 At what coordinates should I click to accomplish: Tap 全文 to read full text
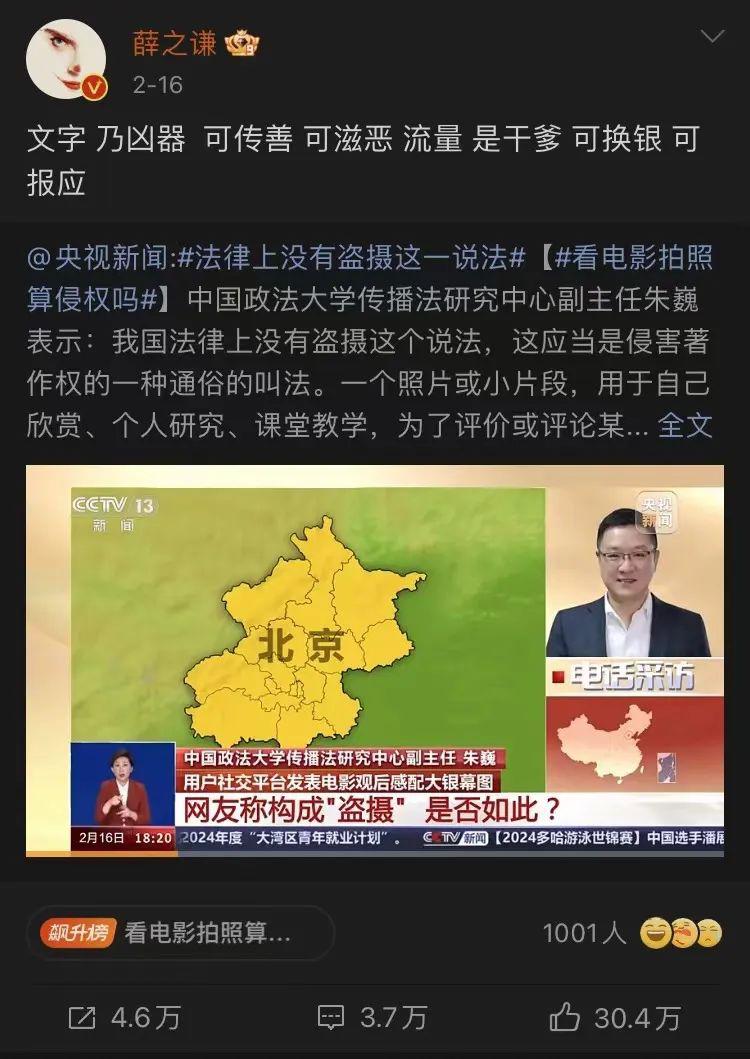[x=685, y=425]
